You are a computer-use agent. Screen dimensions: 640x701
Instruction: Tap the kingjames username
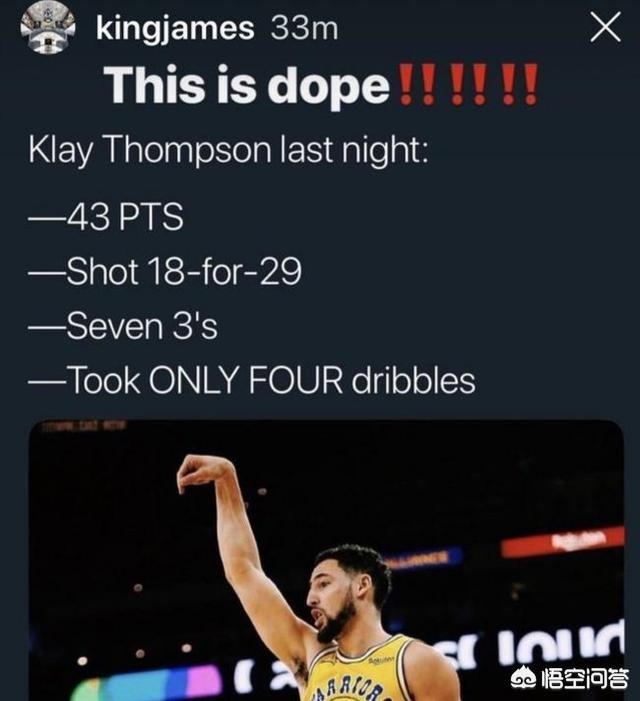click(x=175, y=29)
